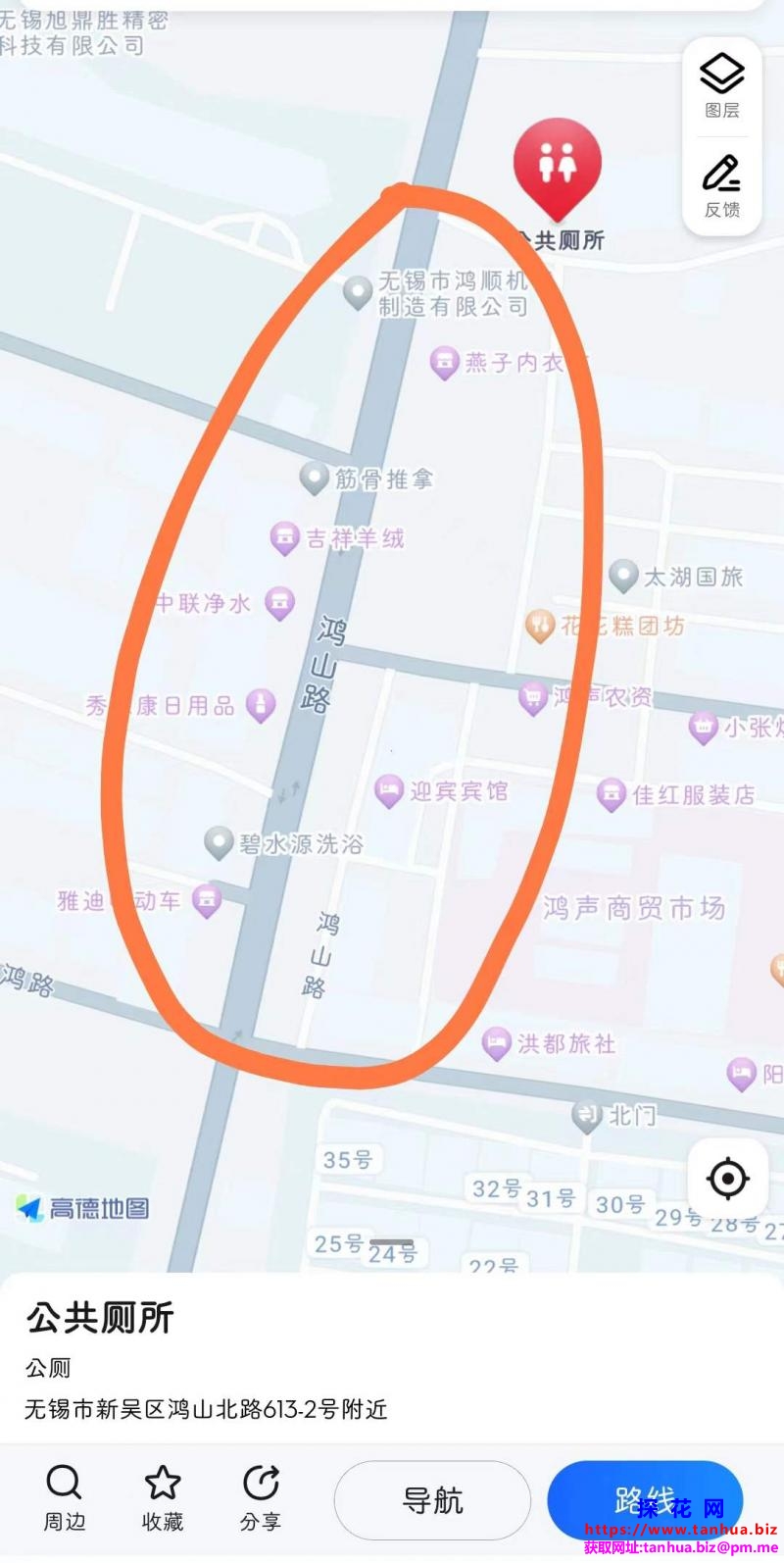Image resolution: width=784 pixels, height=1563 pixels.
Task: Select the 佳红服装店 shop marker
Action: (x=612, y=794)
